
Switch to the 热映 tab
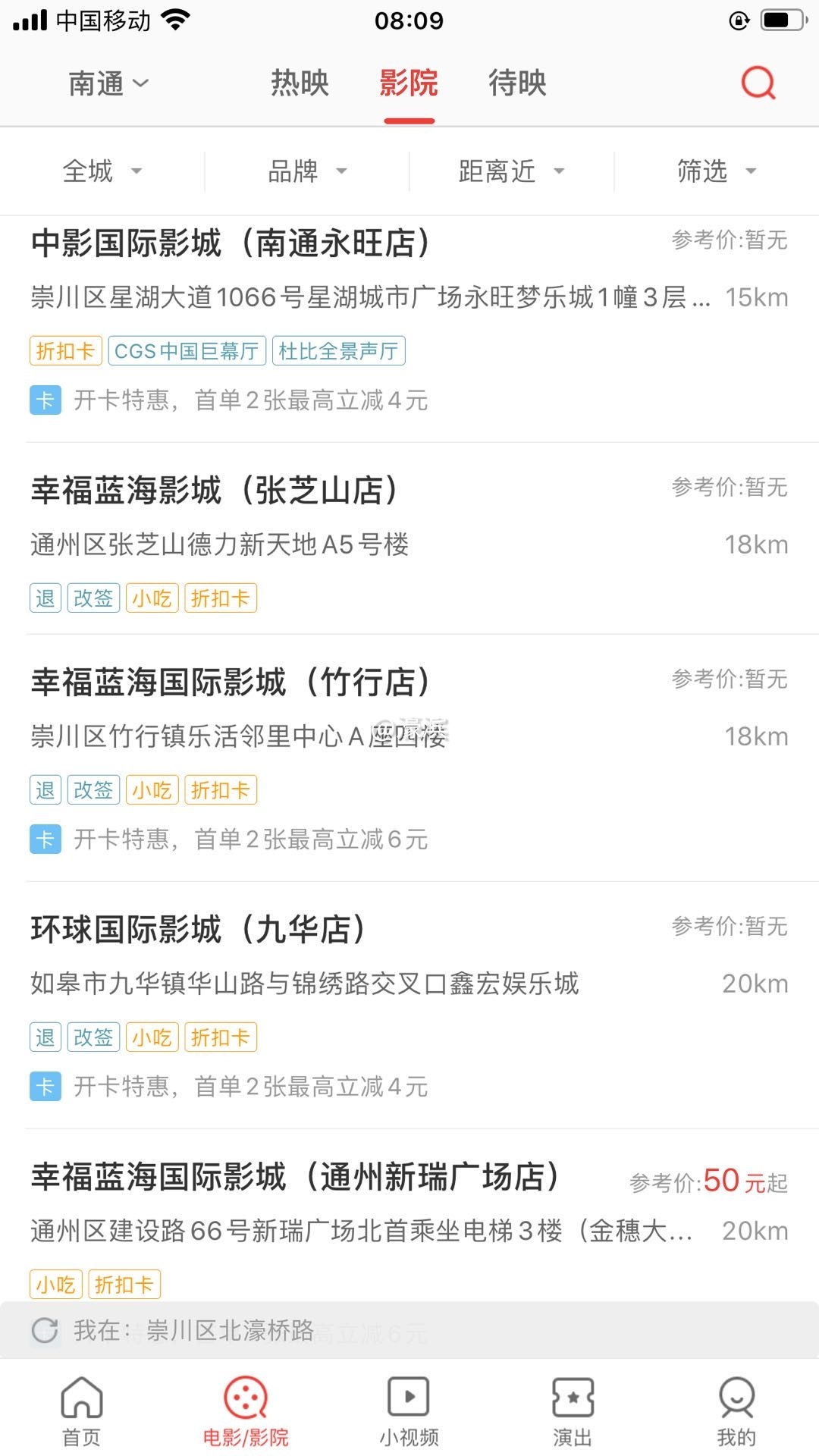[300, 83]
